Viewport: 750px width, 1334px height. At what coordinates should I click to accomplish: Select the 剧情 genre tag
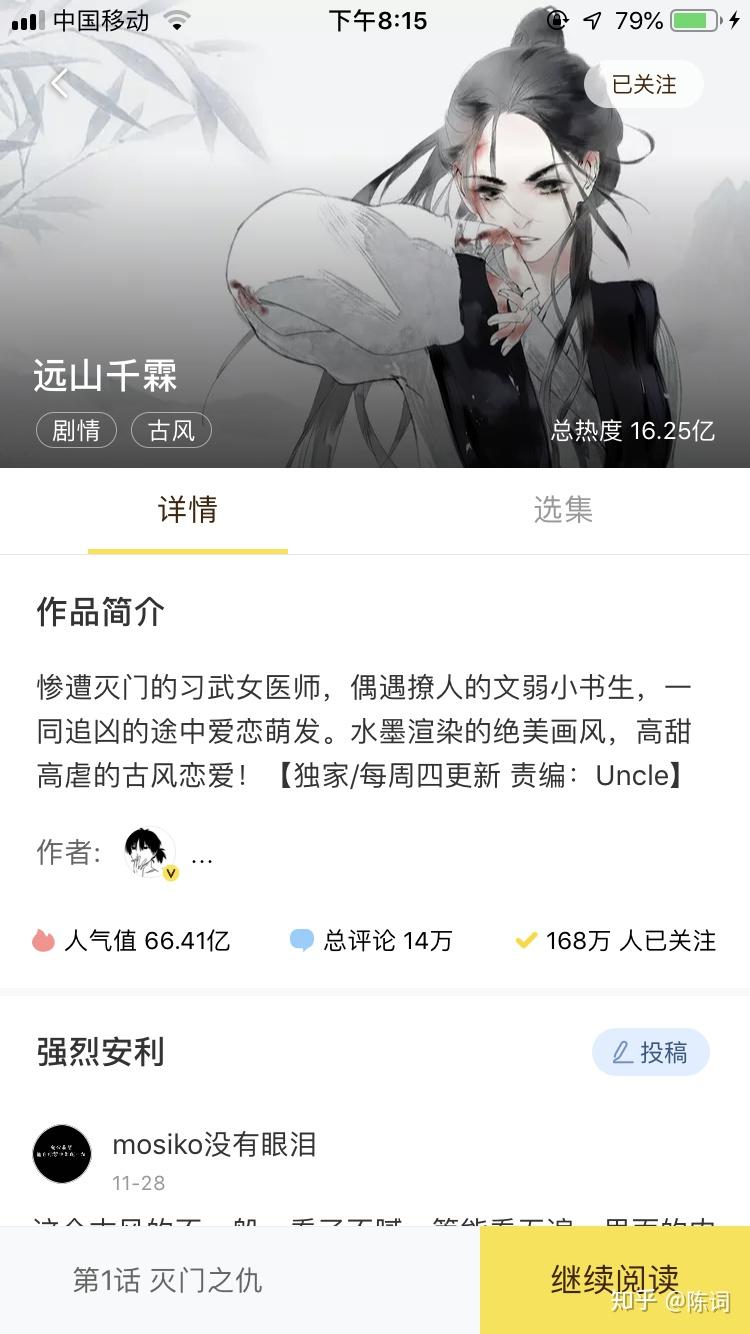(x=77, y=431)
